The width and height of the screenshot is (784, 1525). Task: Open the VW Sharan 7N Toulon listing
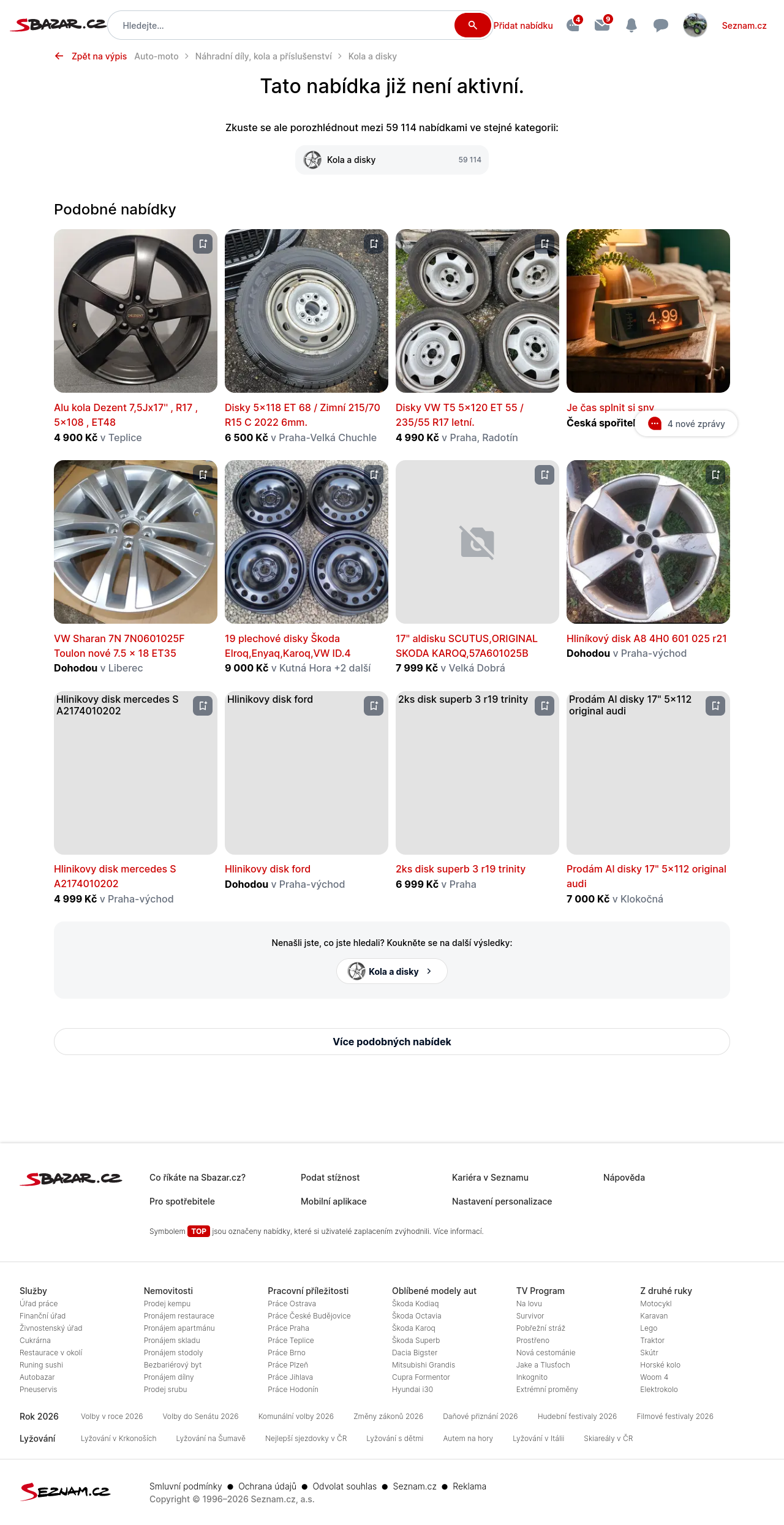tap(119, 638)
